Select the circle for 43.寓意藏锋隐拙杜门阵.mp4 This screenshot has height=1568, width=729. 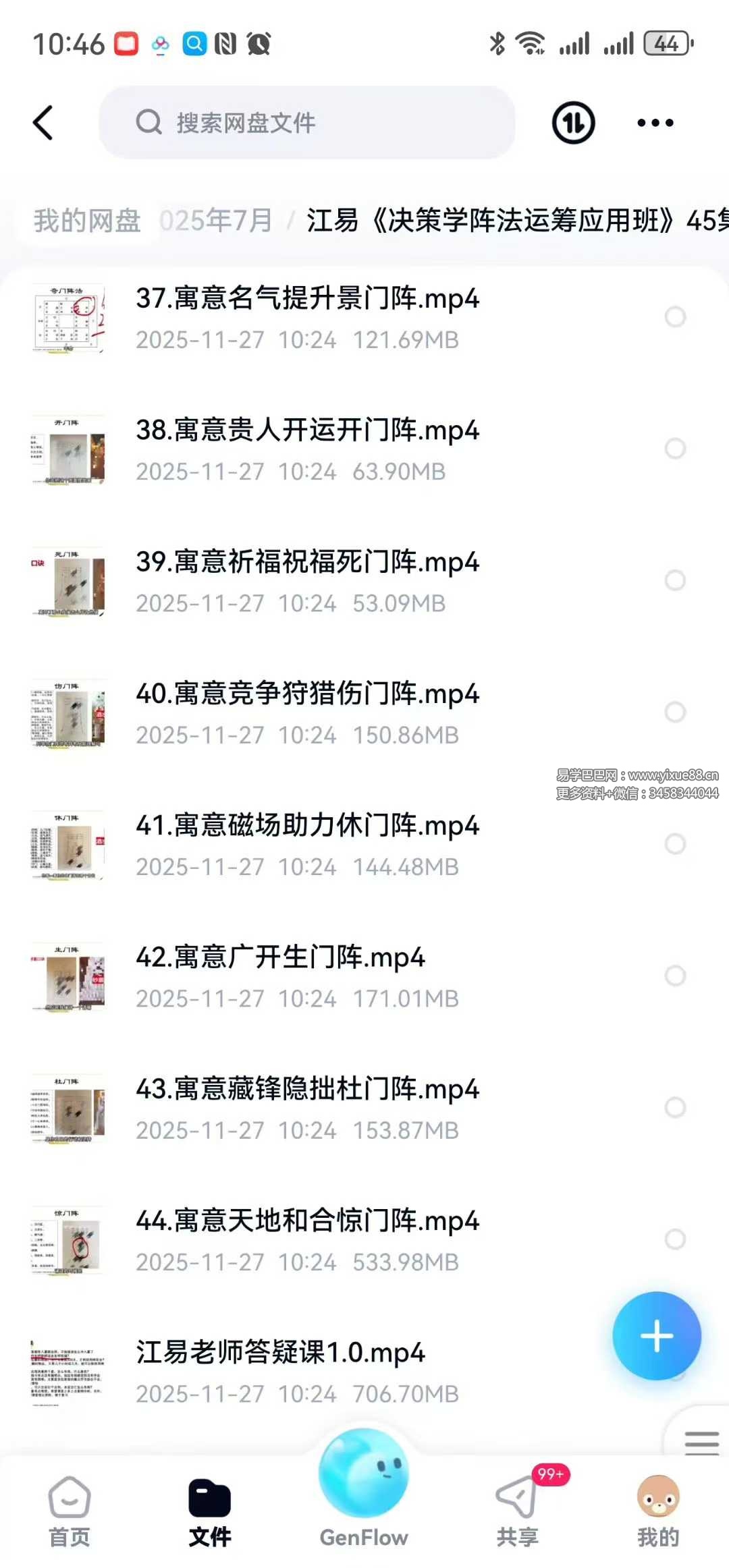(675, 1107)
